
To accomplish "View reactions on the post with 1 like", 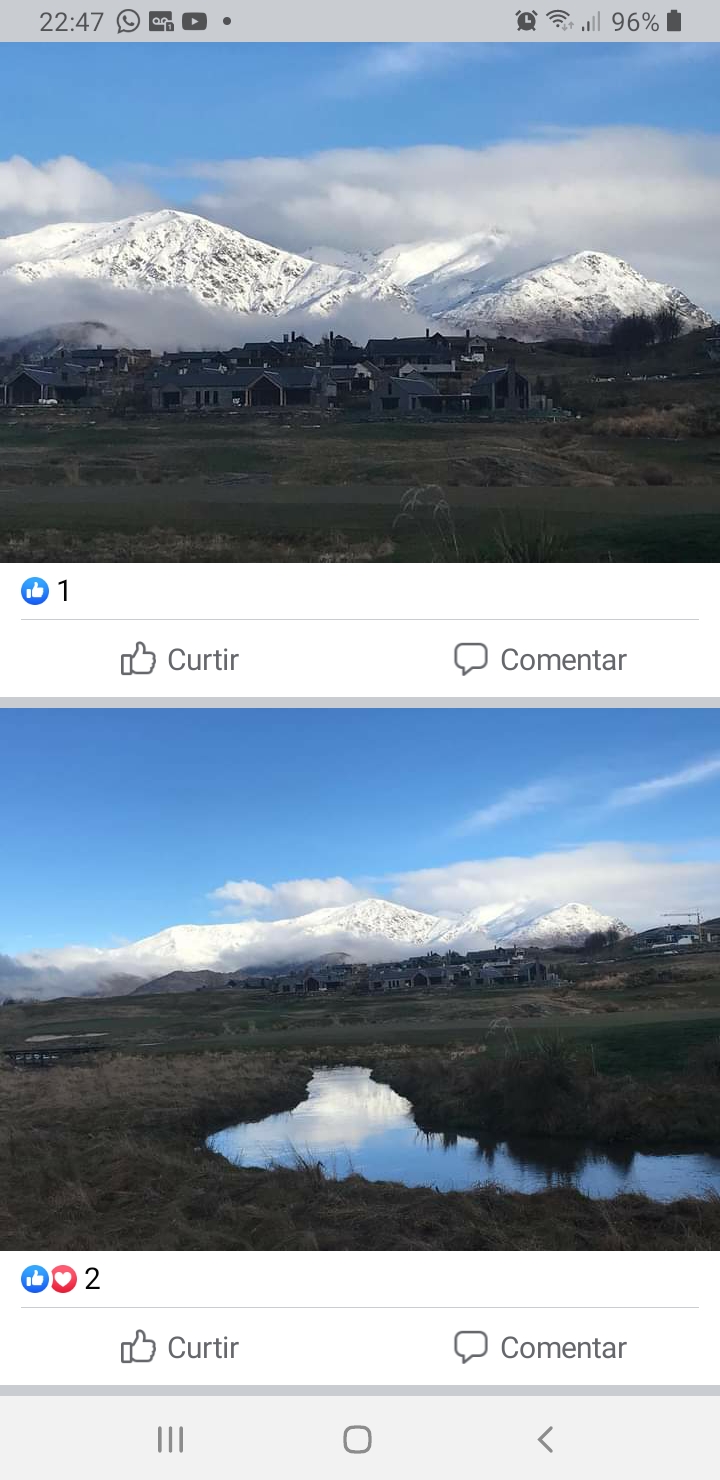I will (46, 591).
